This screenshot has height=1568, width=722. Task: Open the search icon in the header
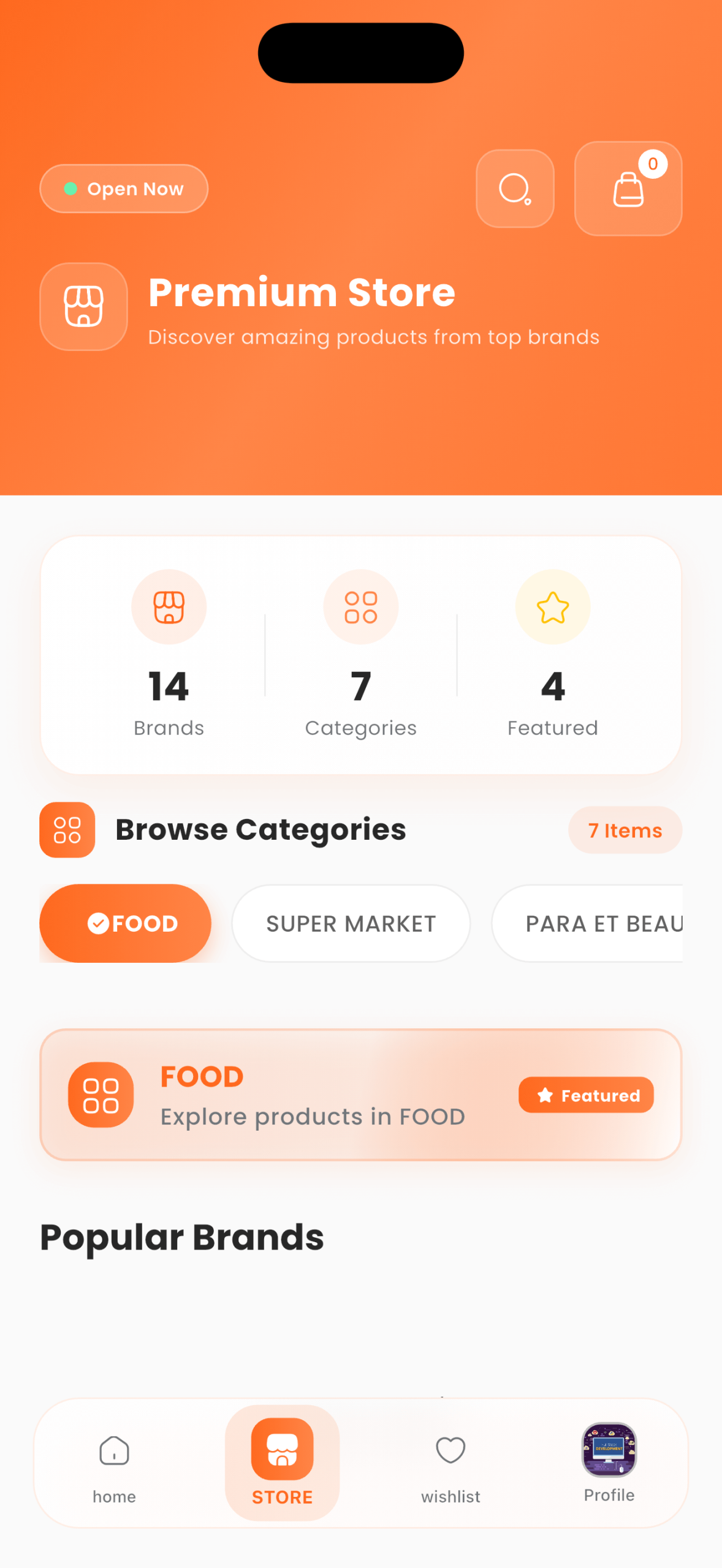515,189
